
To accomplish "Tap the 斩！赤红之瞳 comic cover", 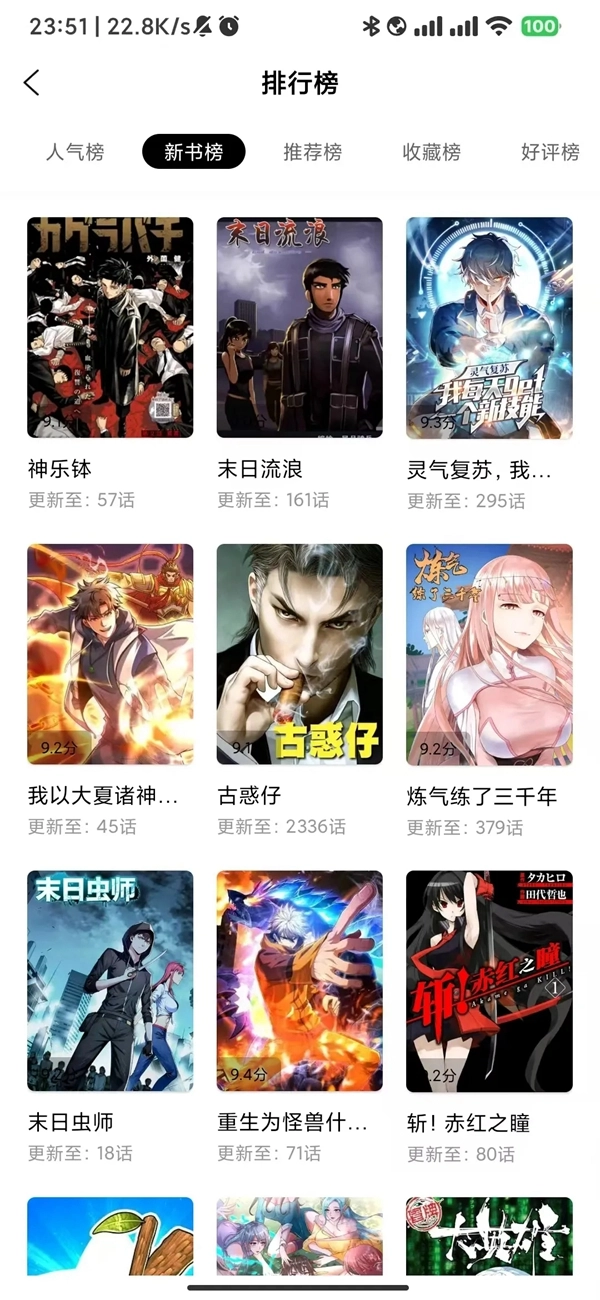I will click(489, 981).
